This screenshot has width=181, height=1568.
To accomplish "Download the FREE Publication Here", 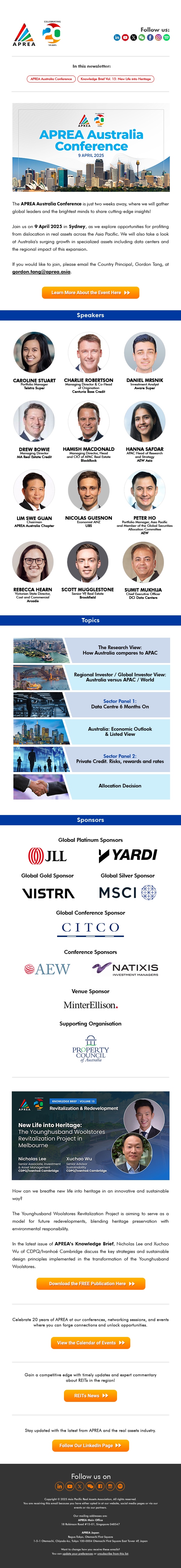I will (x=91, y=1284).
